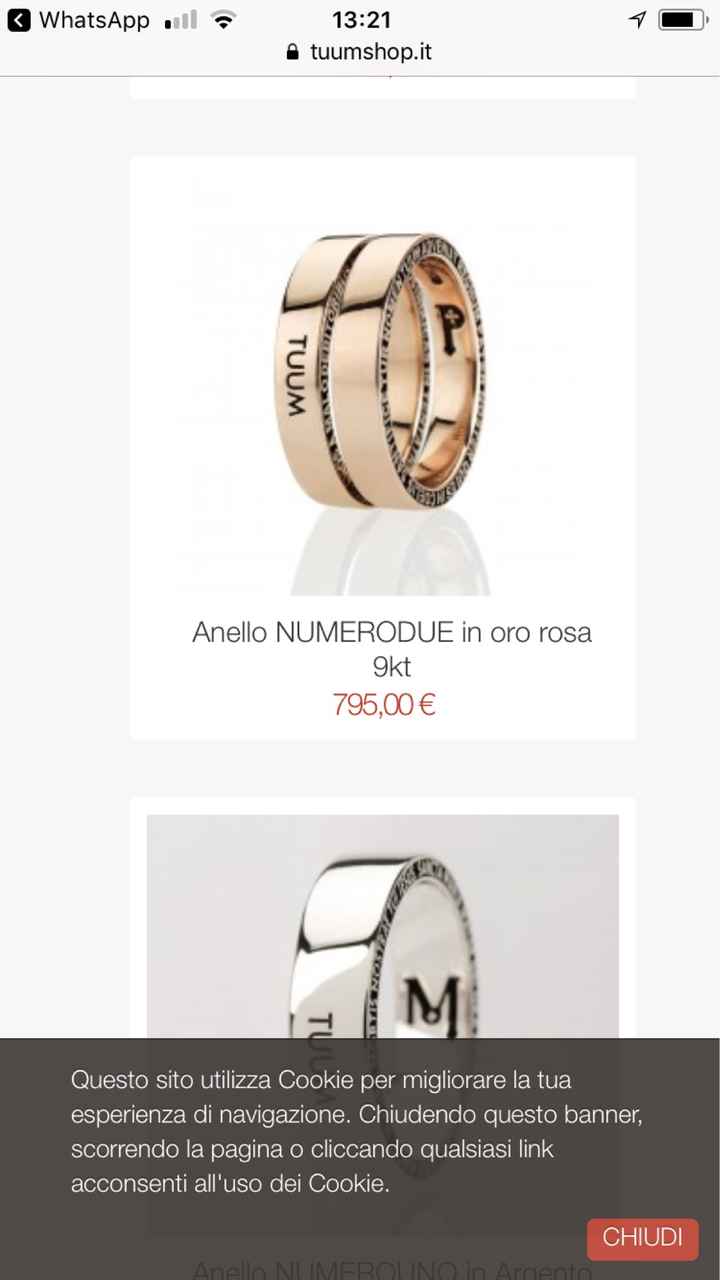Tap the tuumshop.it address bar

360,52
